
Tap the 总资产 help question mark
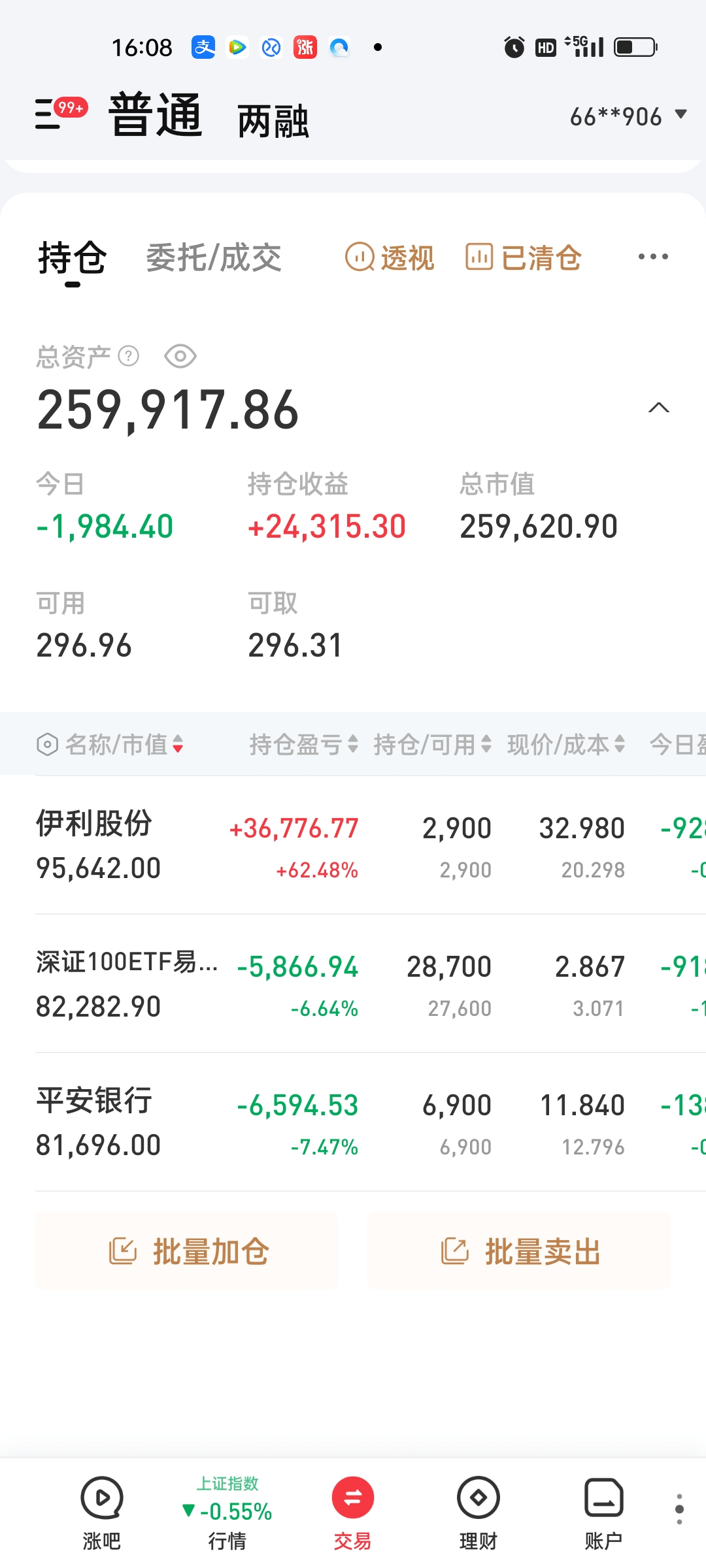129,357
